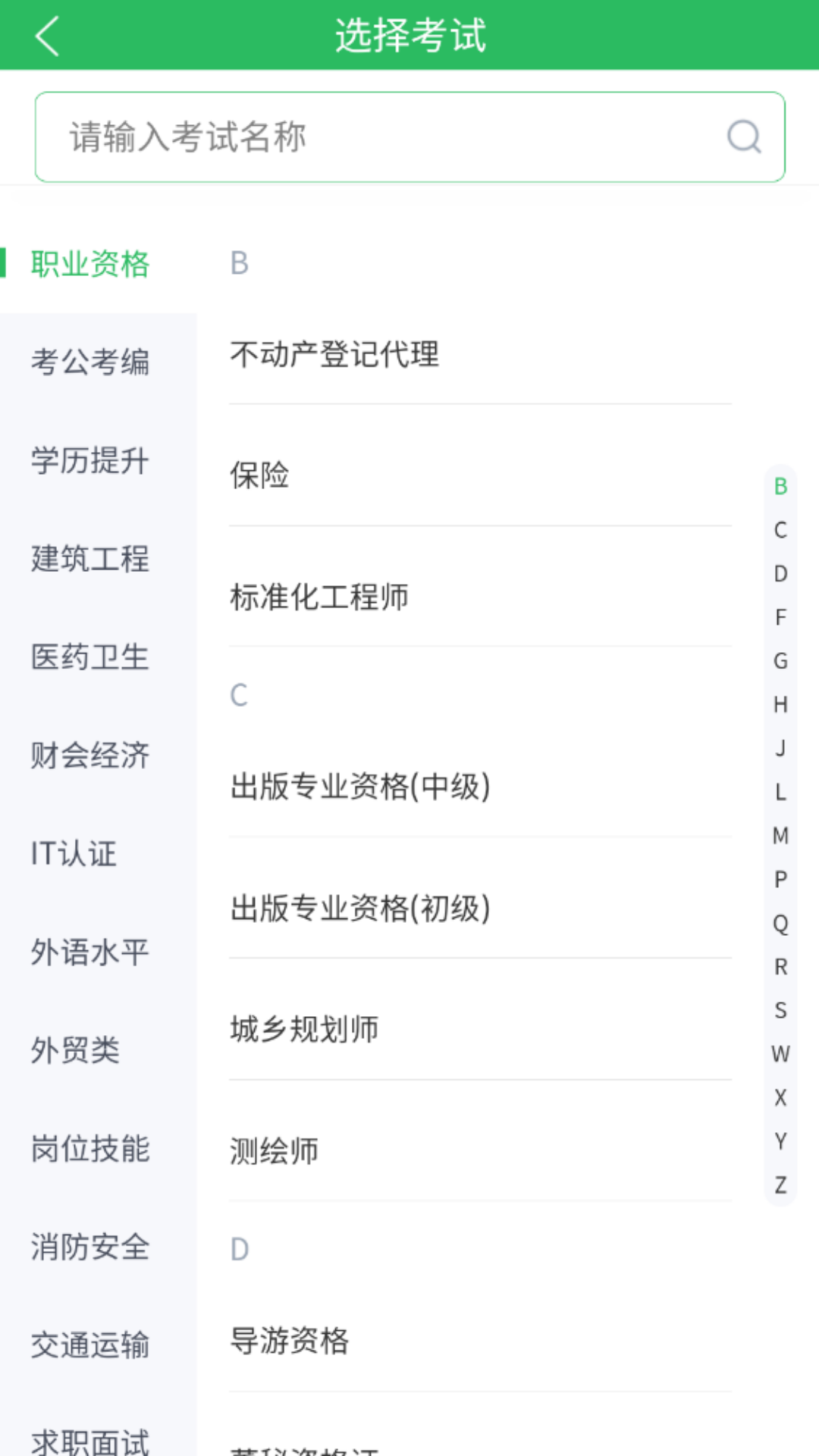Screen dimensions: 819x1456
Task: Select the 交通运输 category
Action: [x=90, y=1345]
